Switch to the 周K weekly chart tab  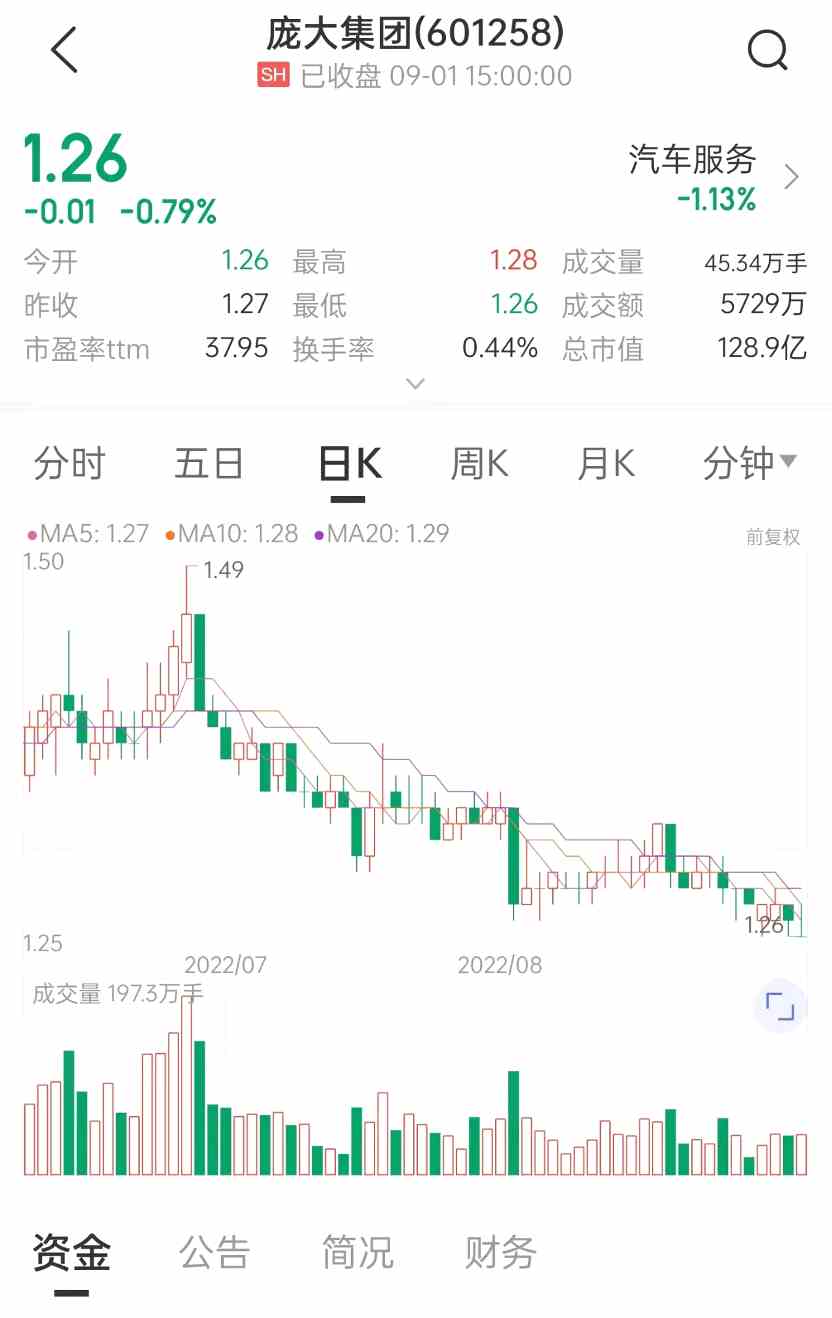(x=478, y=462)
